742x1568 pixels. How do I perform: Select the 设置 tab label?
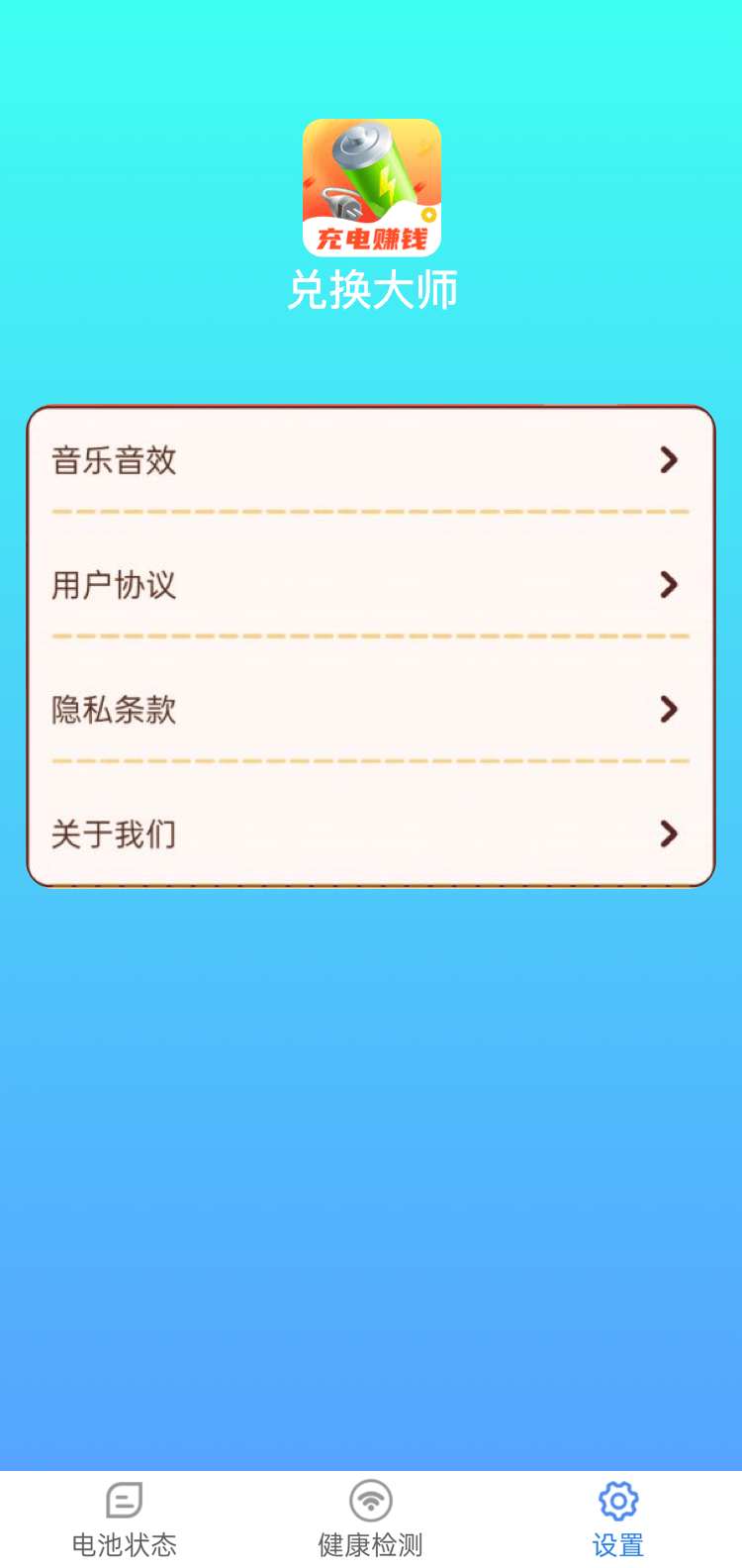tap(617, 1543)
